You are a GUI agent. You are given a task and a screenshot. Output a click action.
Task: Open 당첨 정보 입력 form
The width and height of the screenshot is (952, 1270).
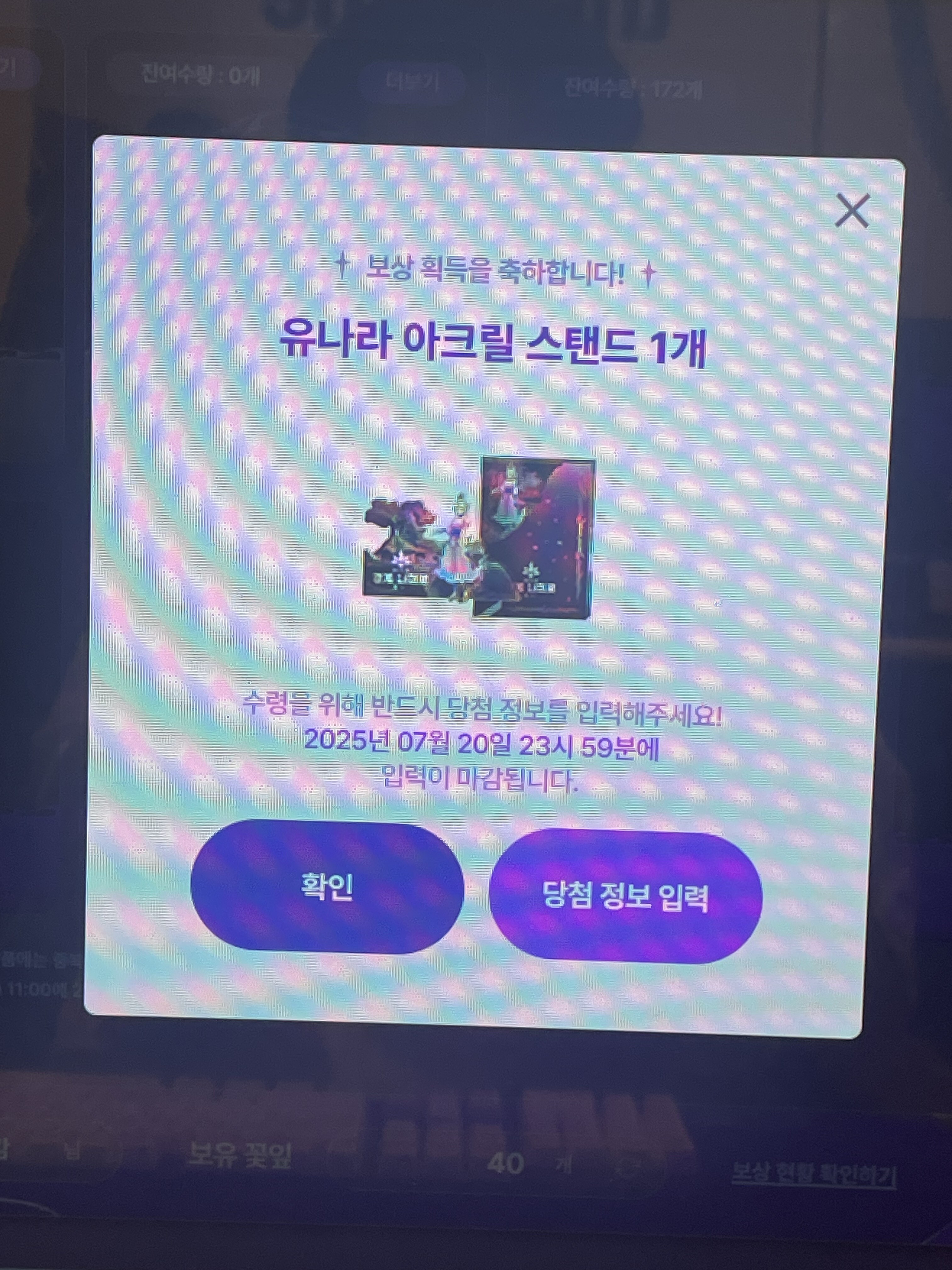tap(626, 896)
